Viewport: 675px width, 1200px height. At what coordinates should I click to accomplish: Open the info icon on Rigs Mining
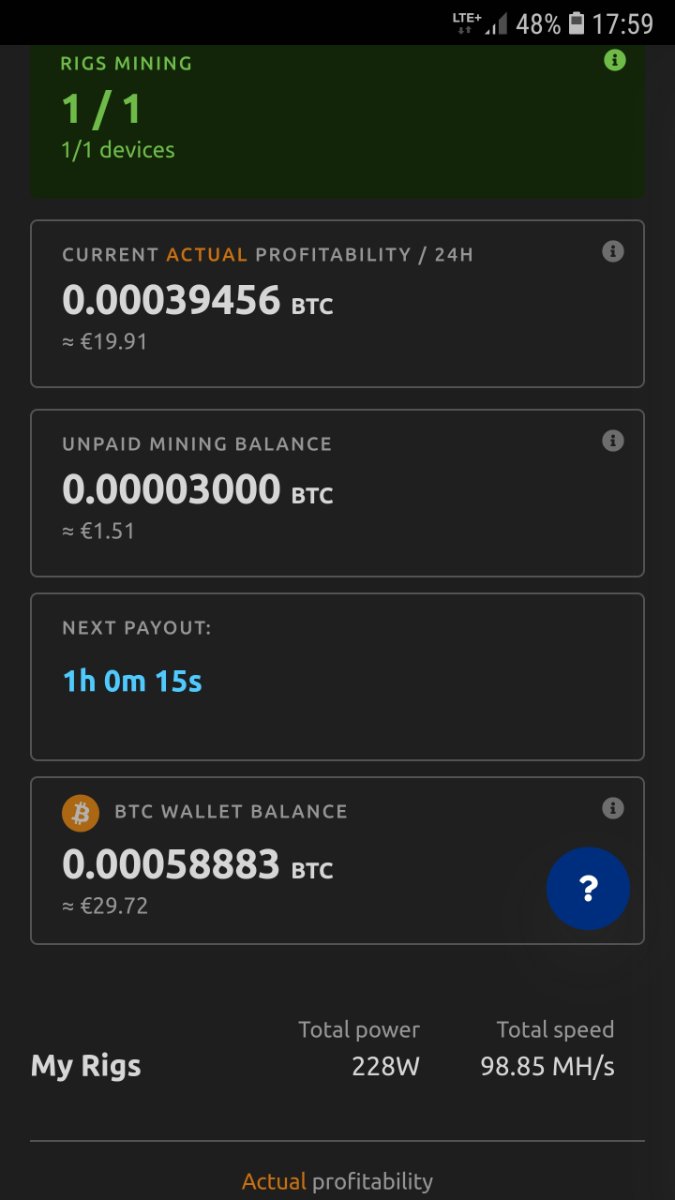tap(615, 61)
